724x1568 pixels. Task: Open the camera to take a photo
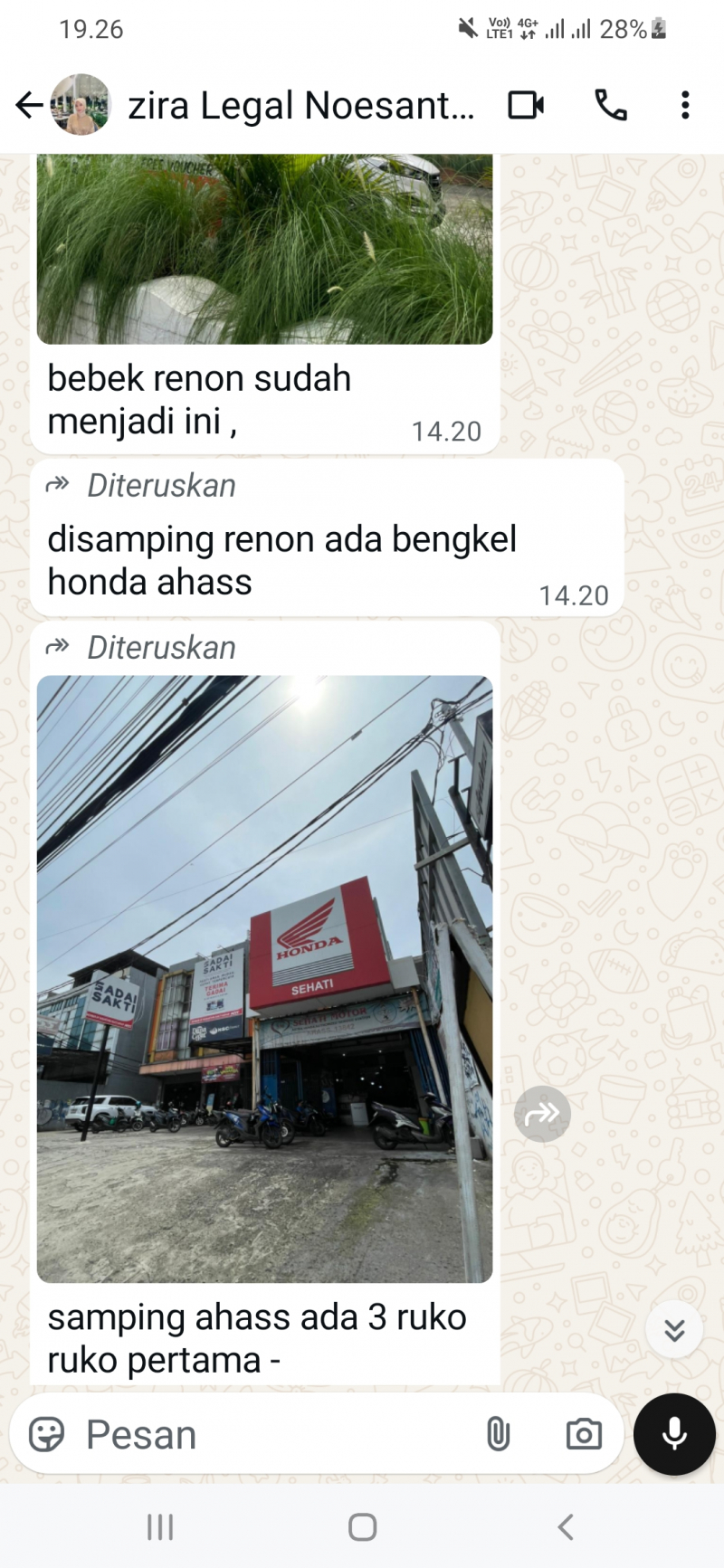[584, 1435]
